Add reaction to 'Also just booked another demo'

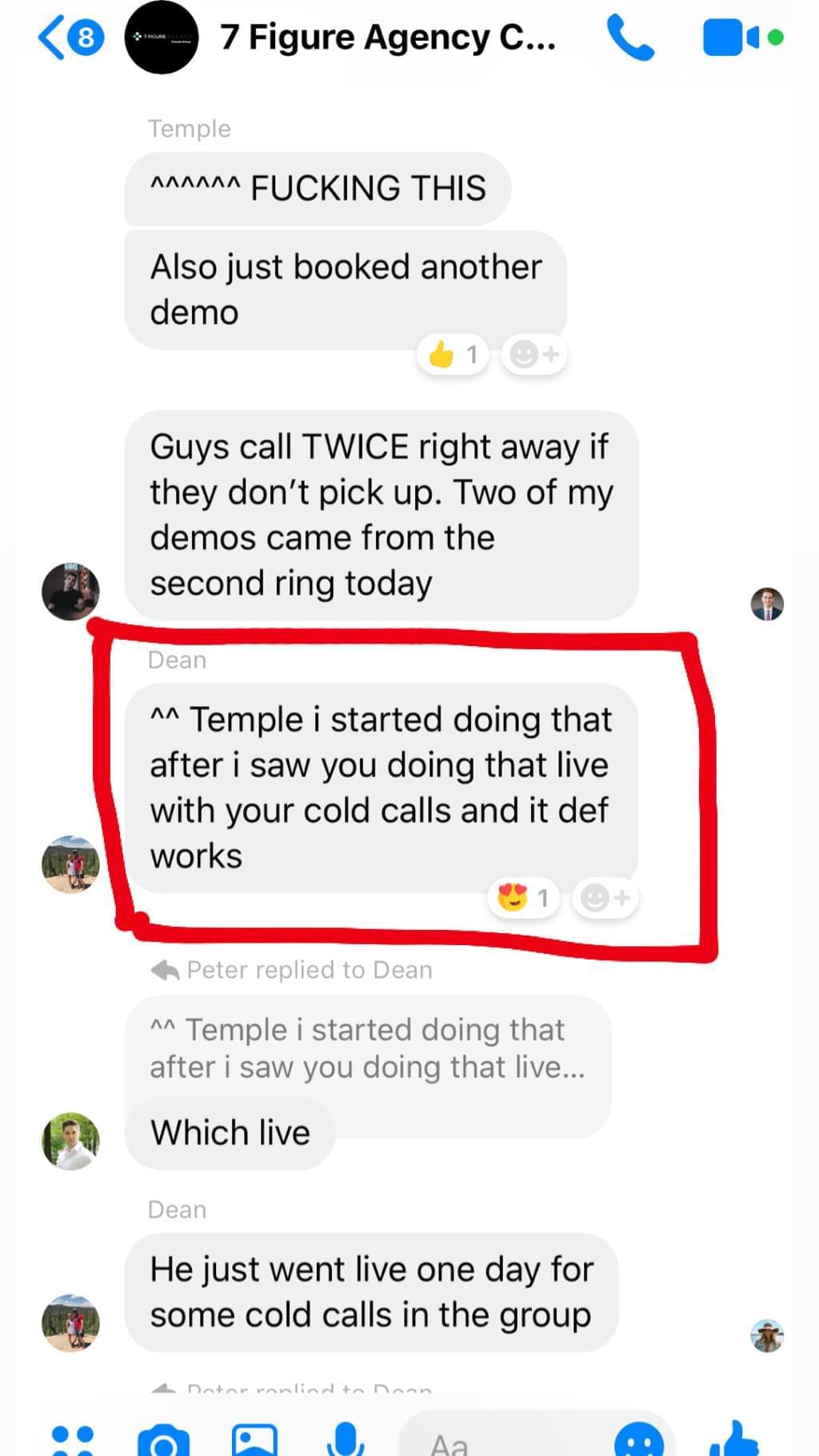[x=534, y=354]
